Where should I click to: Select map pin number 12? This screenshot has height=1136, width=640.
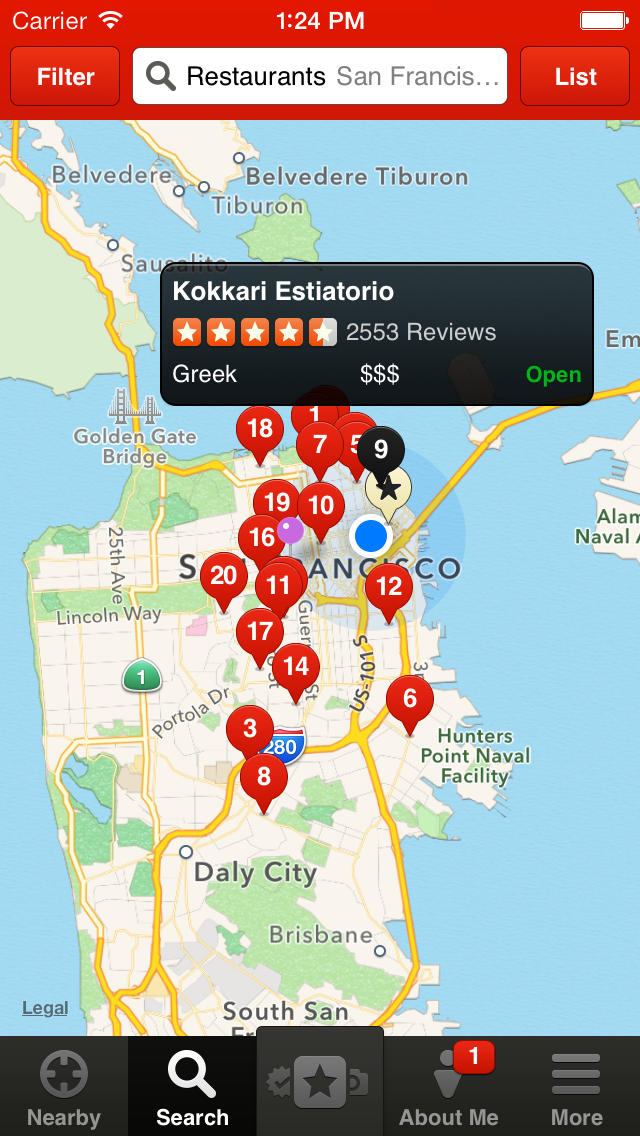[388, 587]
